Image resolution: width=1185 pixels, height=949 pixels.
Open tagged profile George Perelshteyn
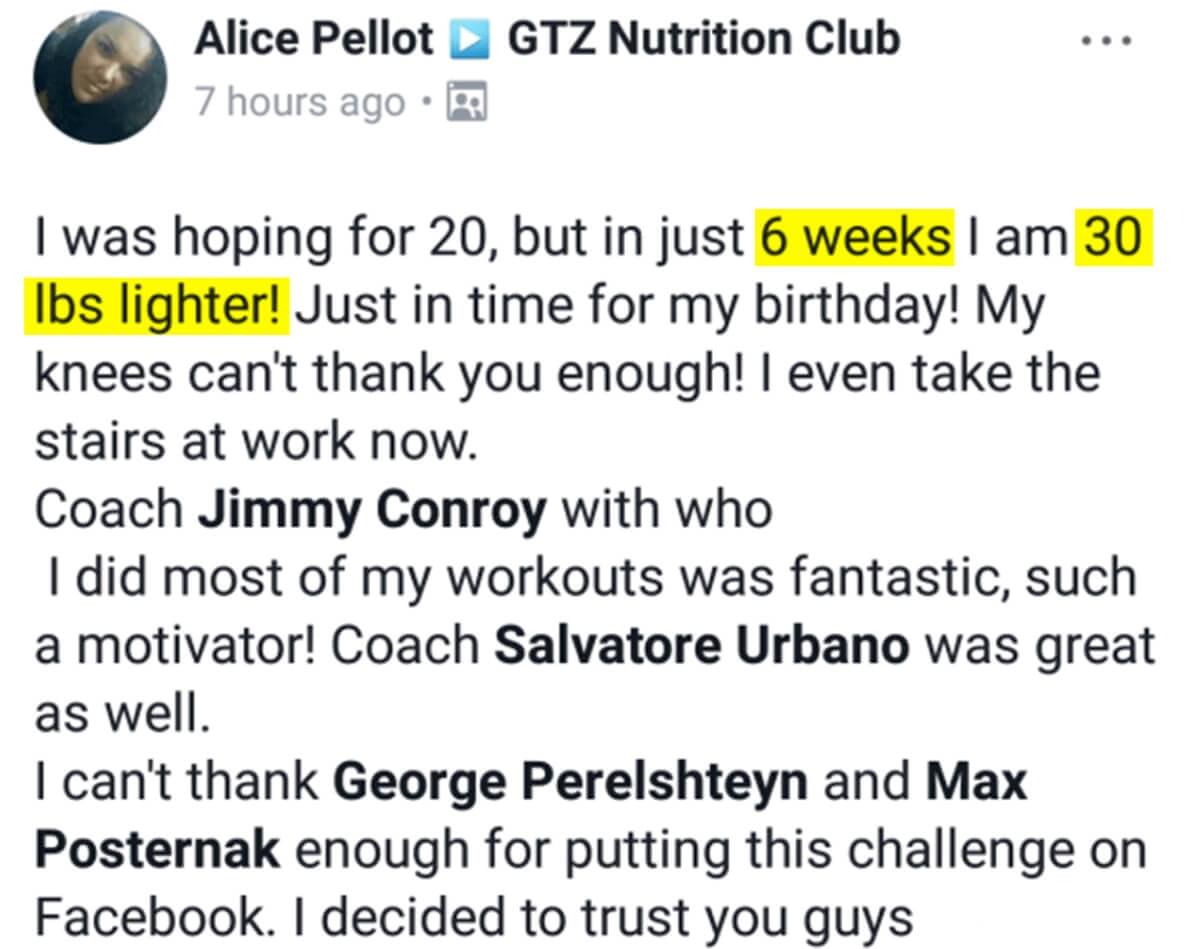pyautogui.click(x=570, y=782)
